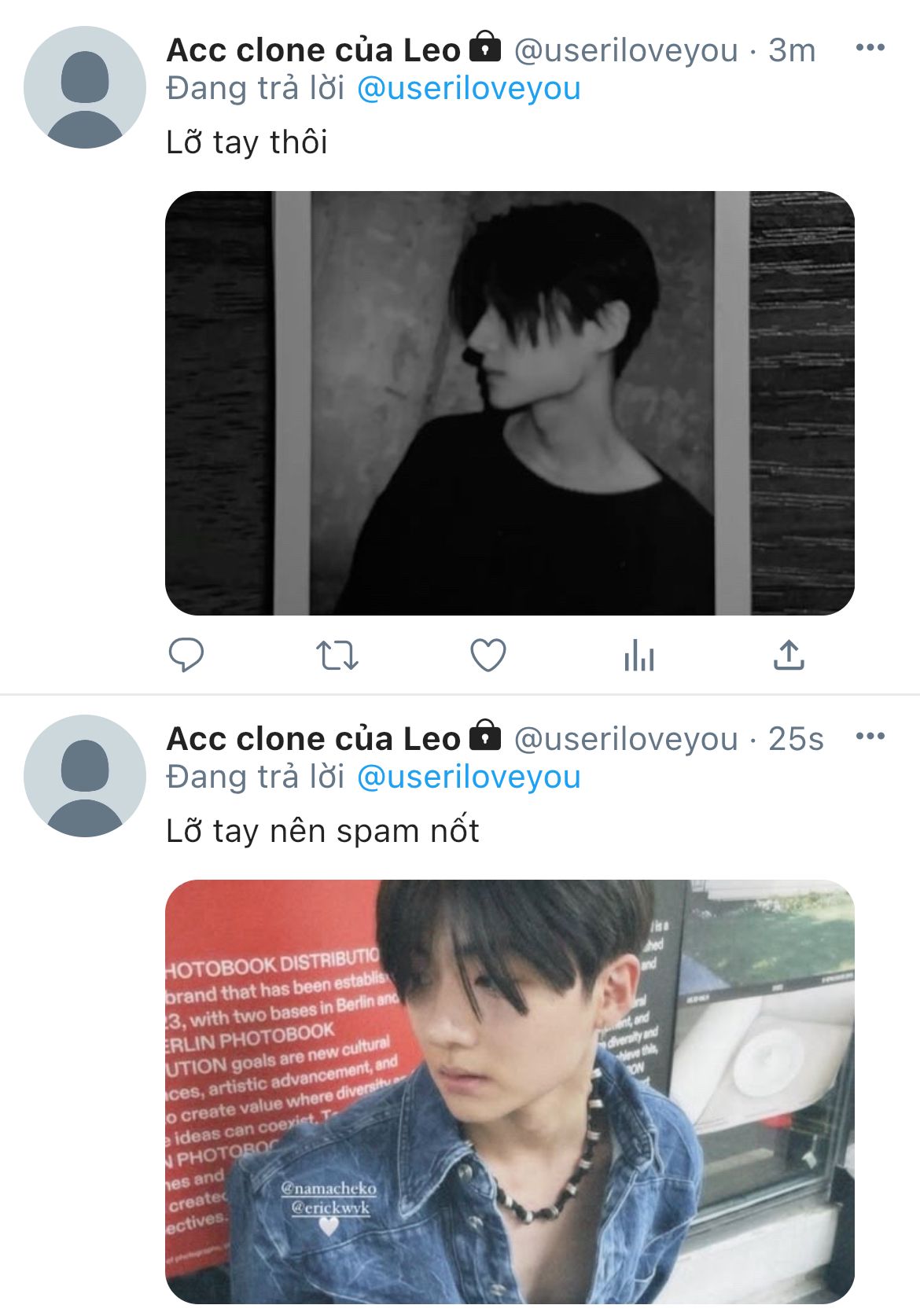Screen dimensions: 920x1316
Task: Tap the @userILoveyou mention link in the 3m tweet
Action: click(469, 88)
